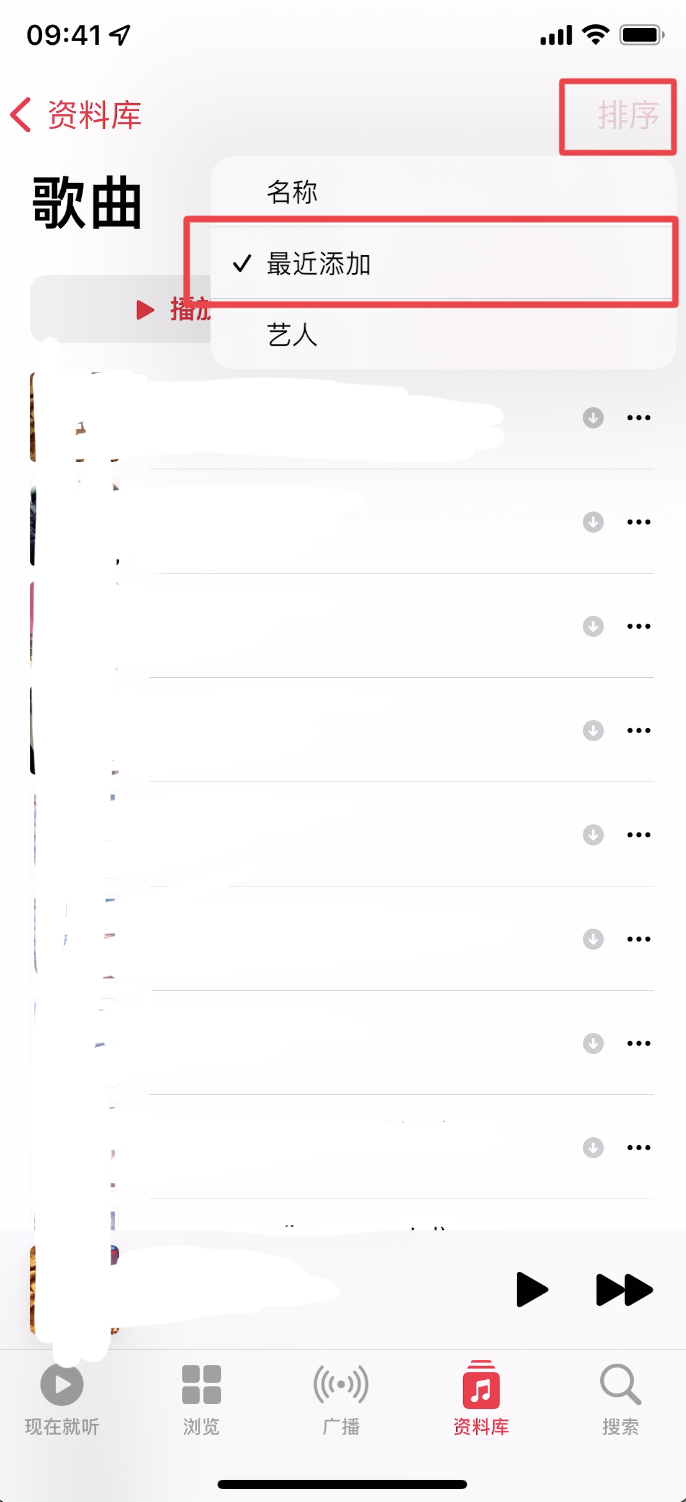Sort songs by 名称
Viewport: 686px width, 1502px height.
(292, 192)
